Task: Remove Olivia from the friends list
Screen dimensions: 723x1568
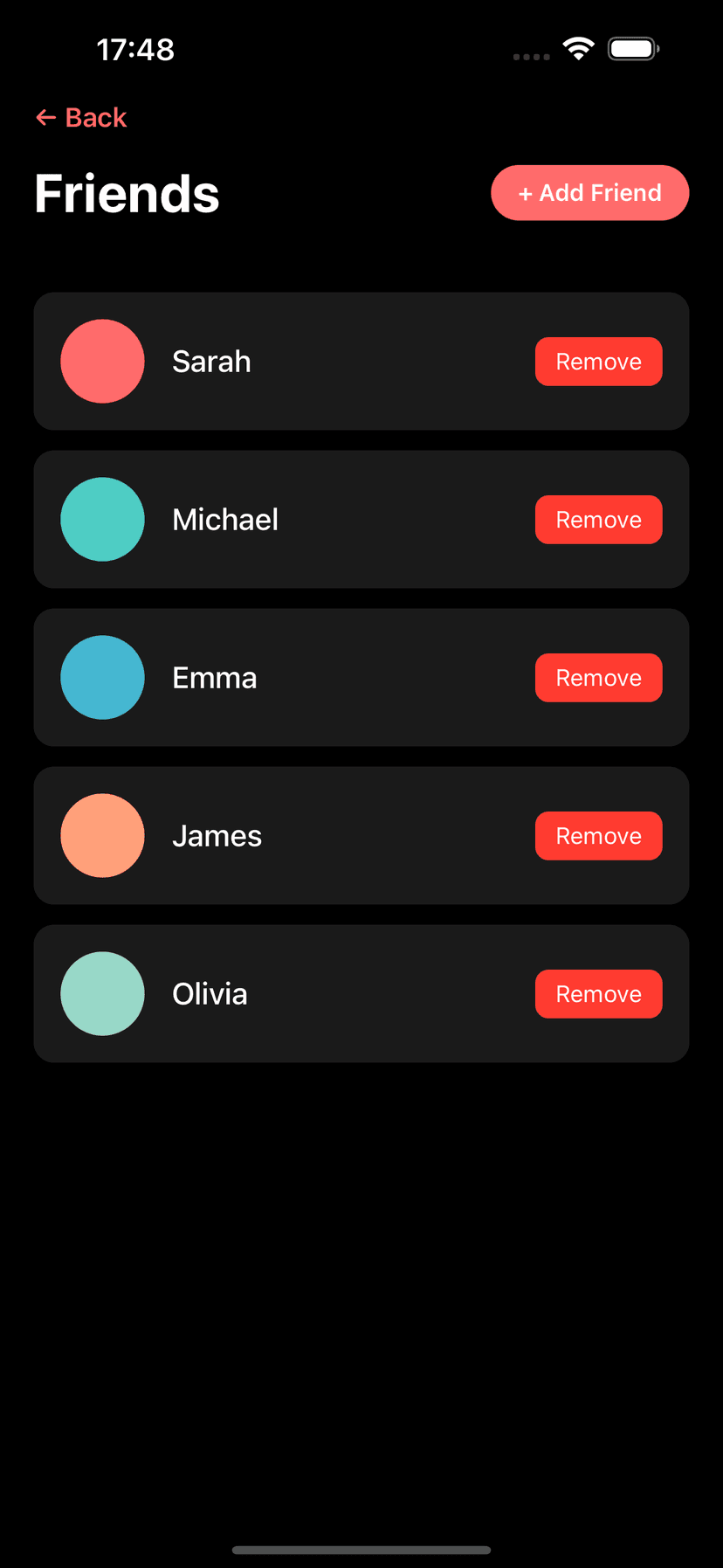Action: (x=598, y=993)
